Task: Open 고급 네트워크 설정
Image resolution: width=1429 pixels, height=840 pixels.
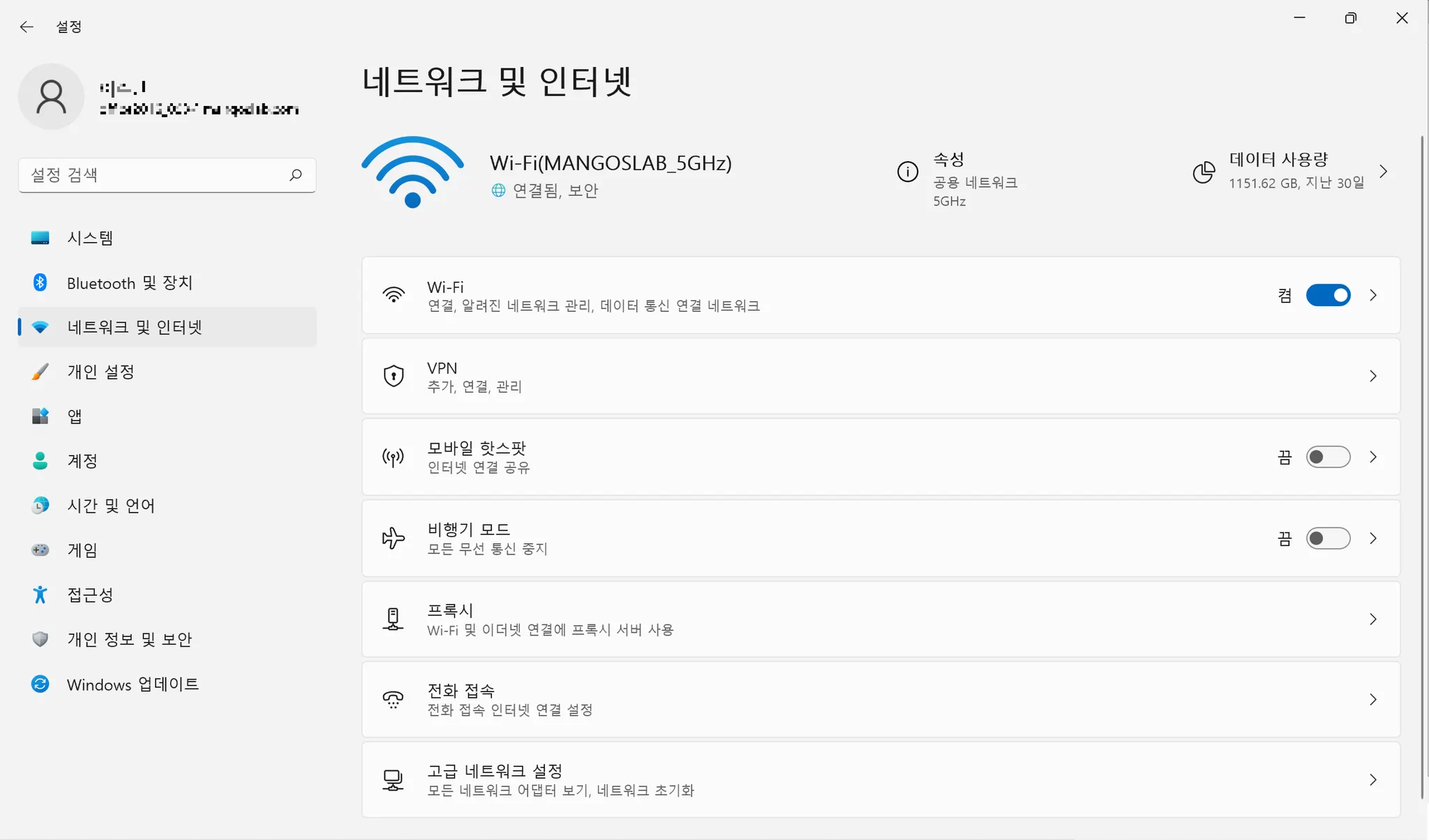Action: pyautogui.click(x=881, y=780)
